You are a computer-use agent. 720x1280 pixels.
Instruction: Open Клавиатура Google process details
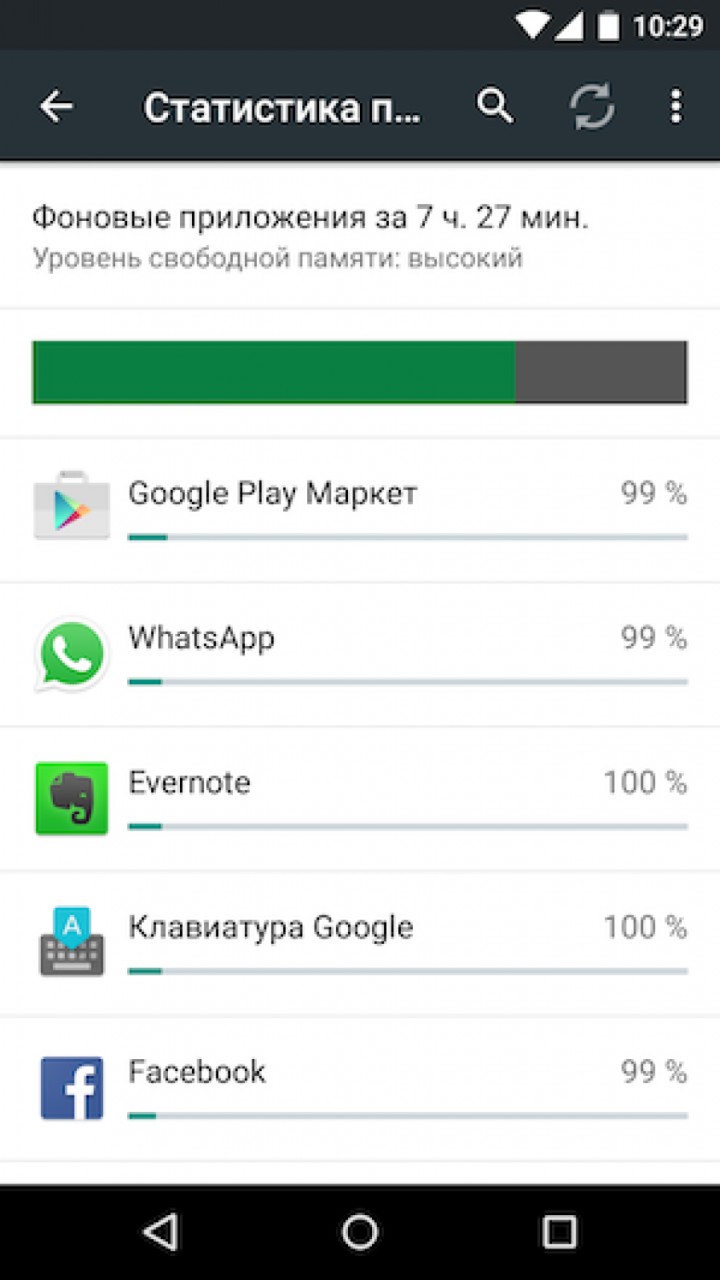(360, 944)
